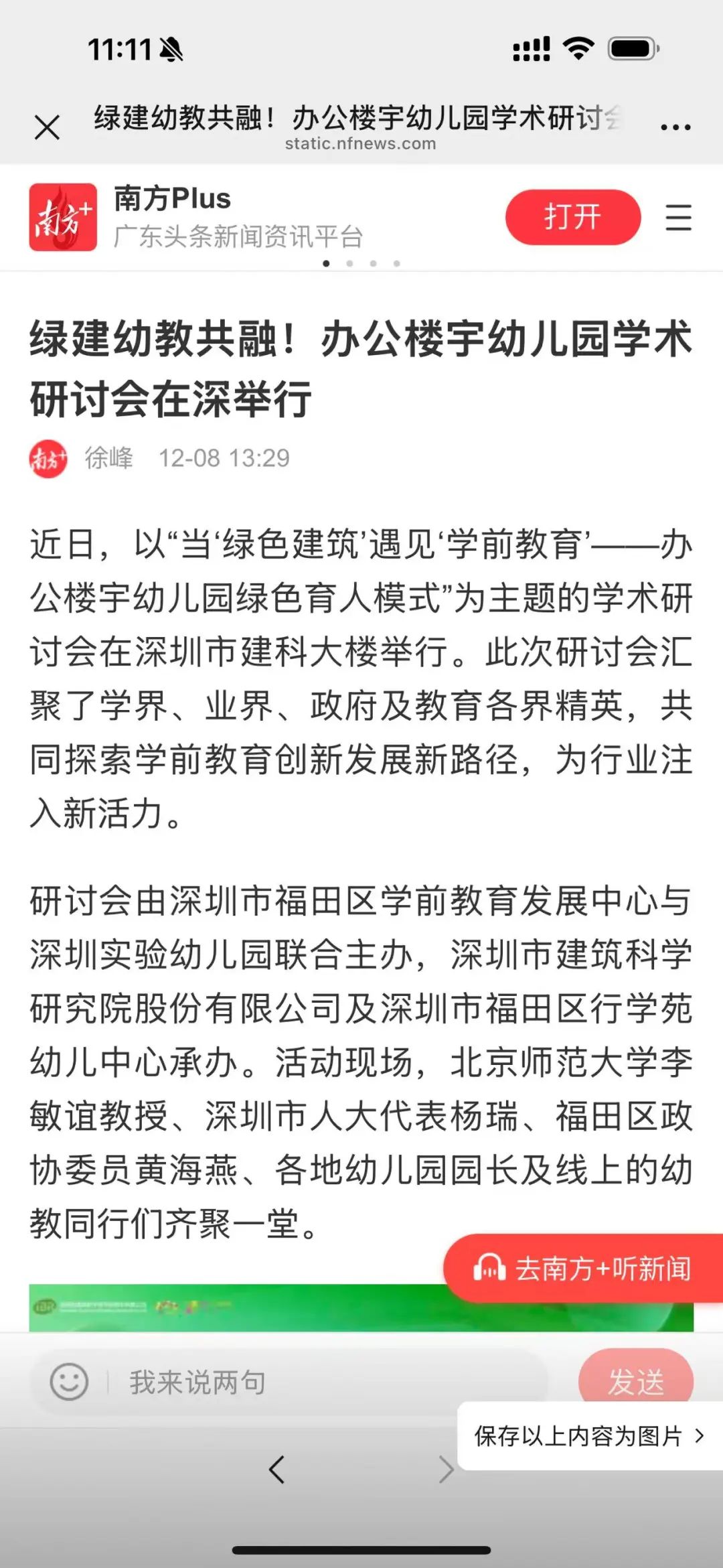This screenshot has width=723, height=1568.
Task: Open the author 徐峰 profile avatar
Action: point(48,459)
